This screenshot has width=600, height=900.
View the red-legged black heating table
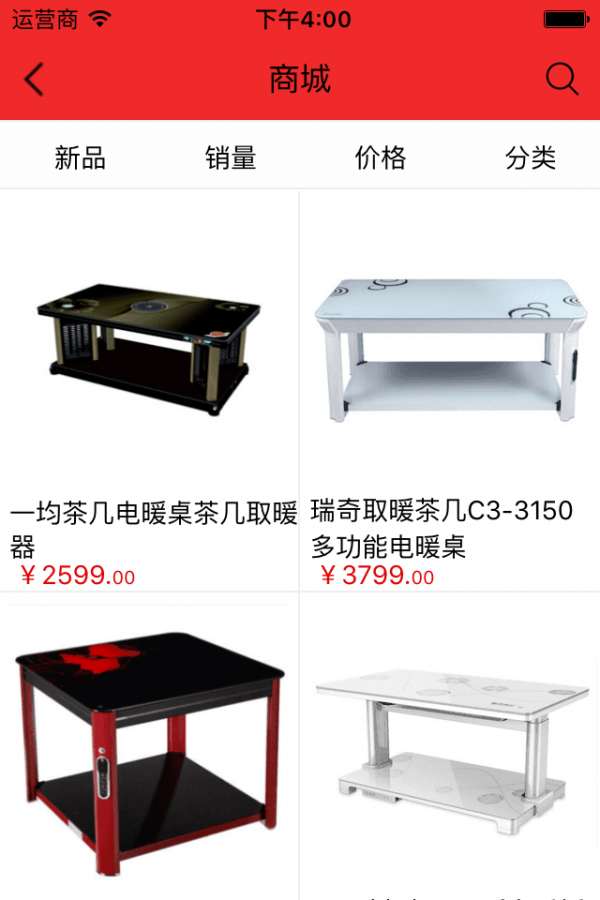pyautogui.click(x=150, y=750)
